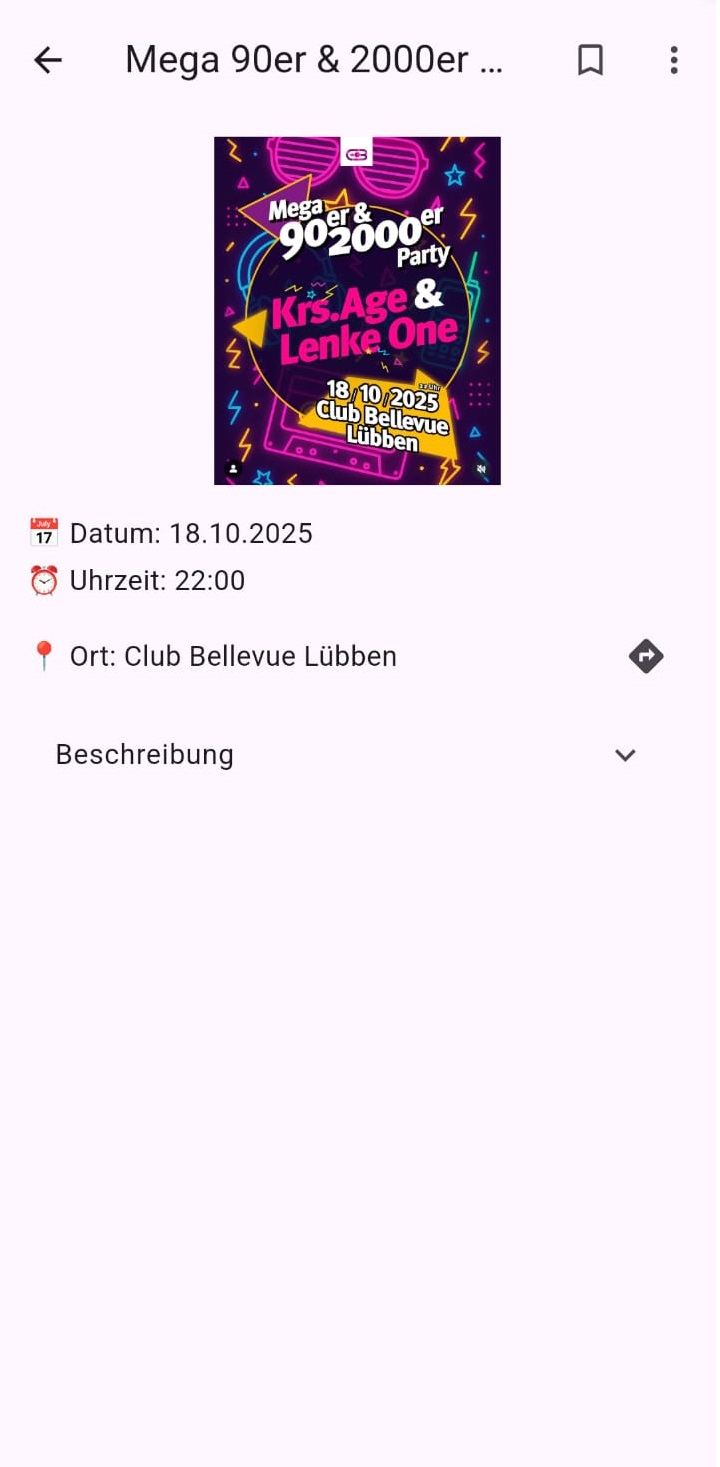Viewport: 720px width, 1467px height.
Task: Tap the person icon on the poster corner
Action: pyautogui.click(x=234, y=468)
